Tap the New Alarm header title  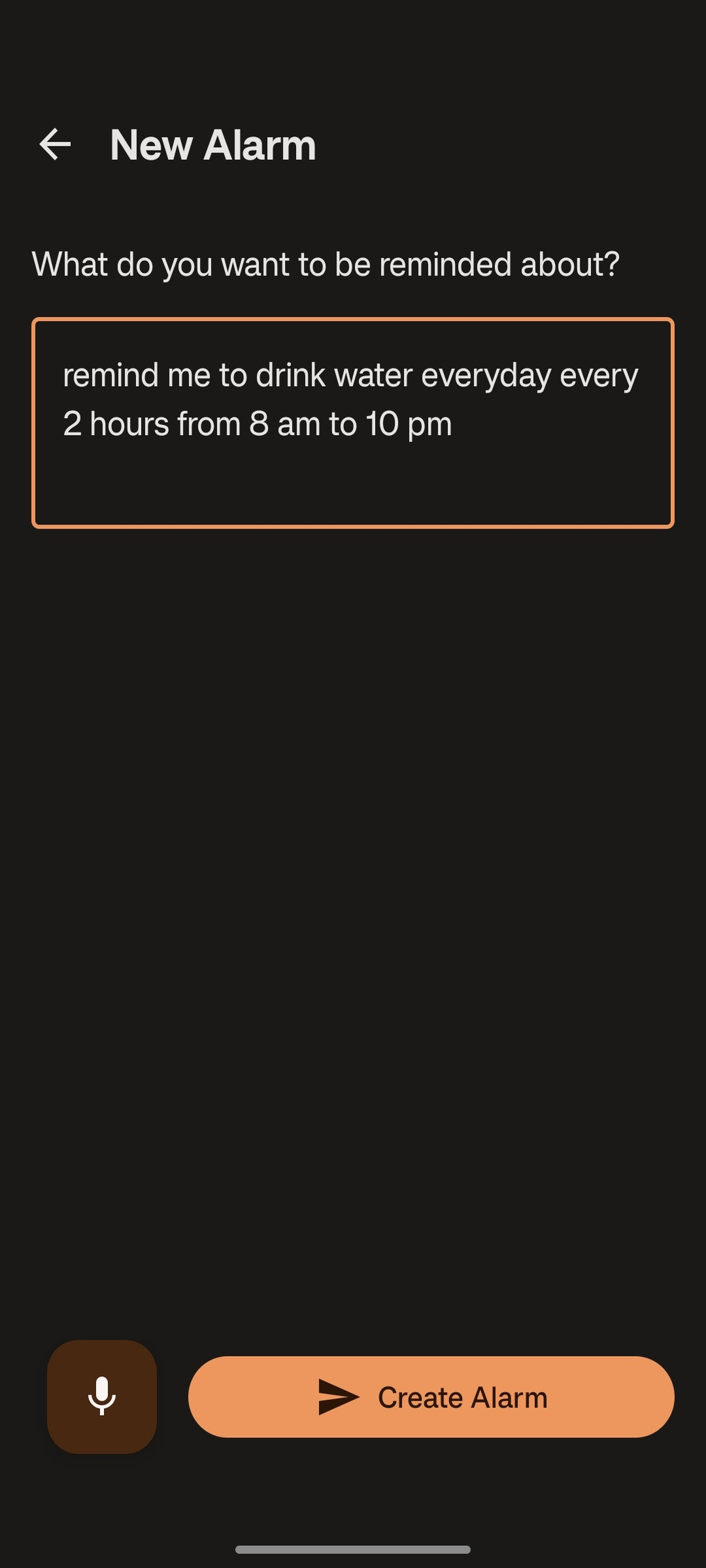pyautogui.click(x=213, y=145)
